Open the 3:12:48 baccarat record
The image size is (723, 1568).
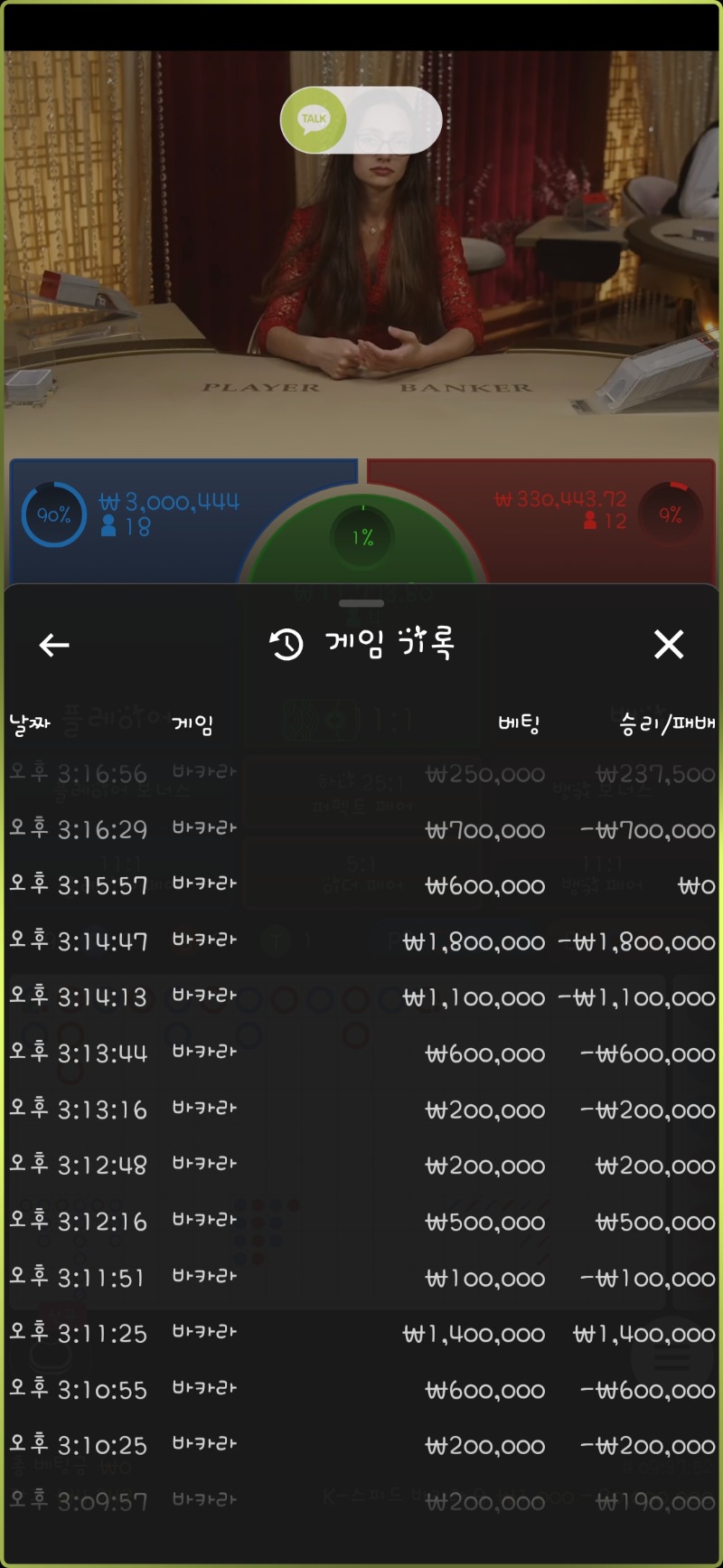(361, 1166)
